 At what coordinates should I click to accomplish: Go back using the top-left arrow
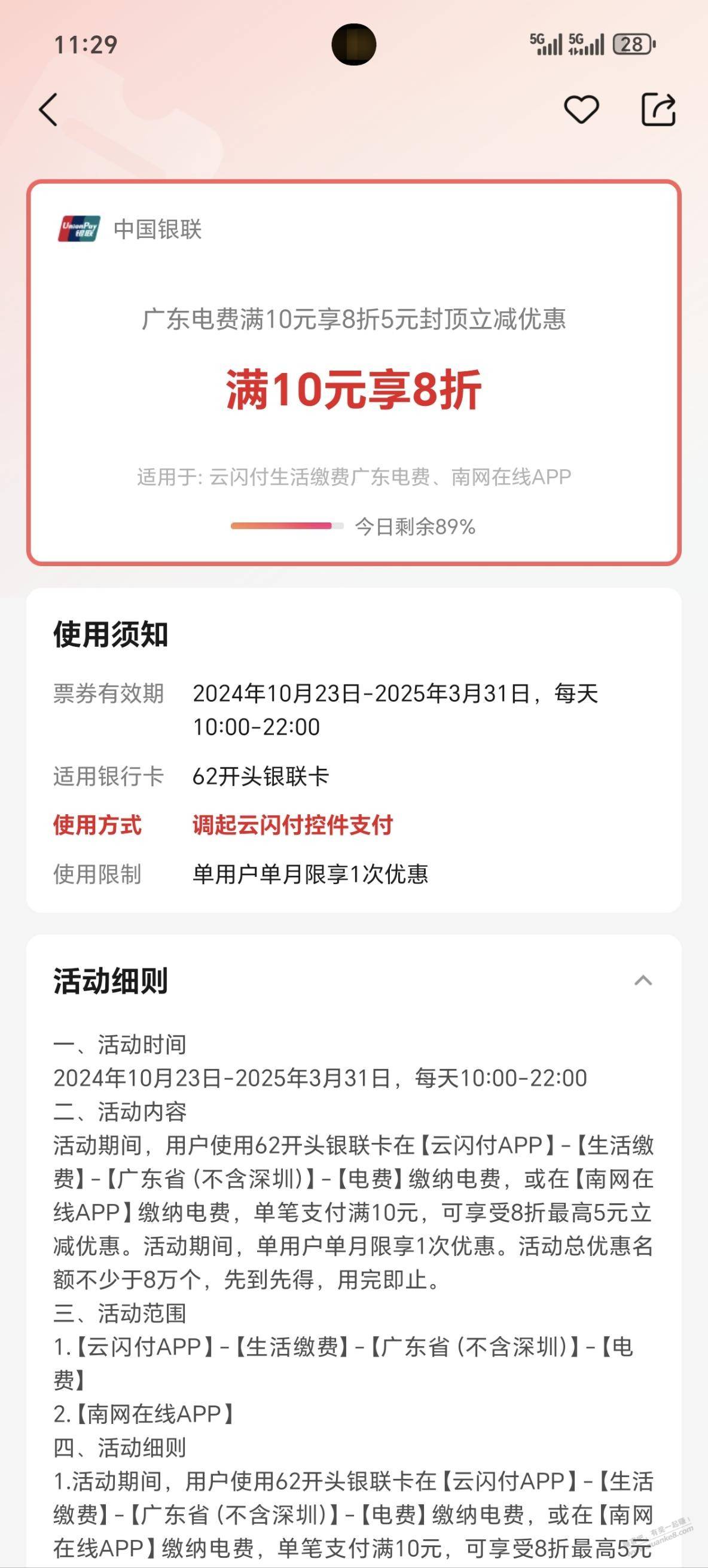(x=48, y=109)
